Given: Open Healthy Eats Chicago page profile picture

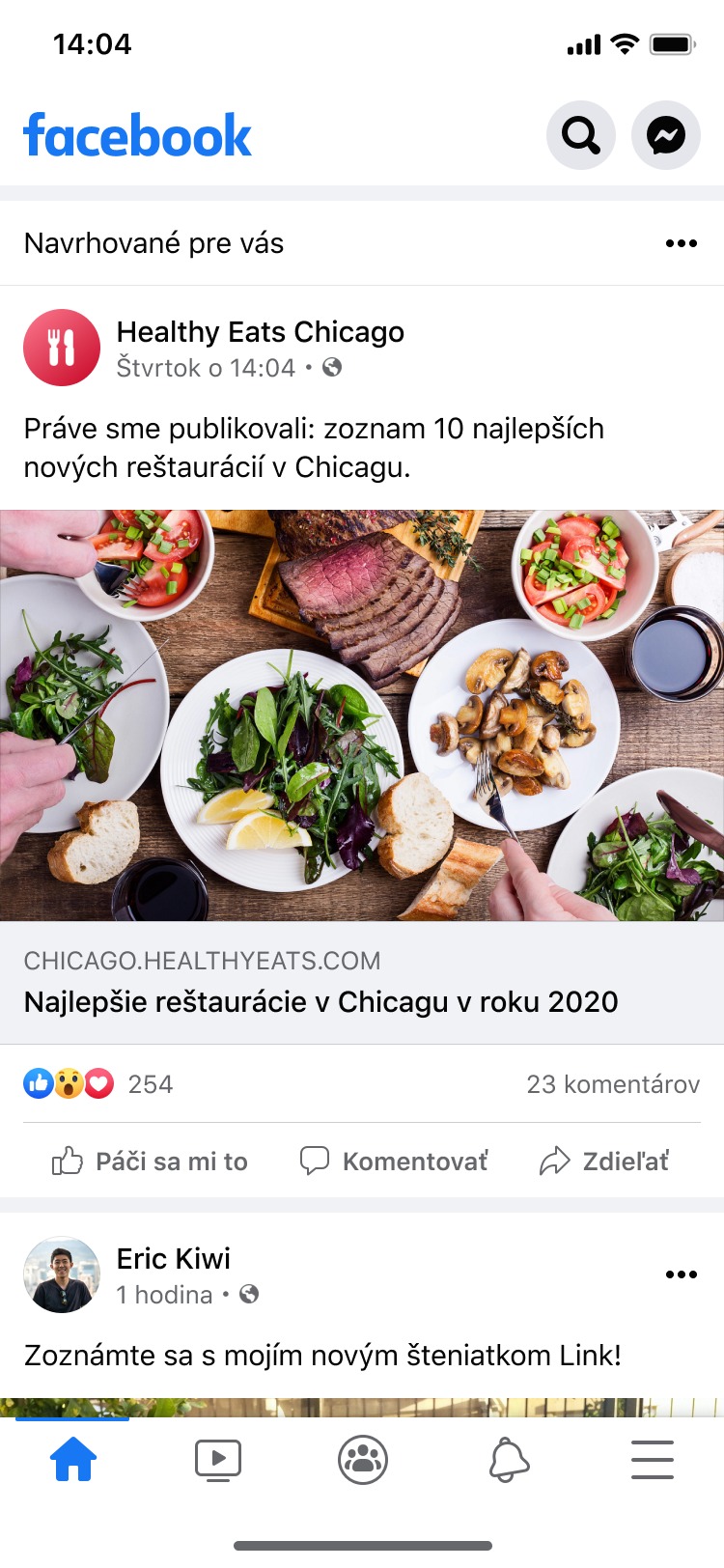Looking at the screenshot, I should click(62, 348).
